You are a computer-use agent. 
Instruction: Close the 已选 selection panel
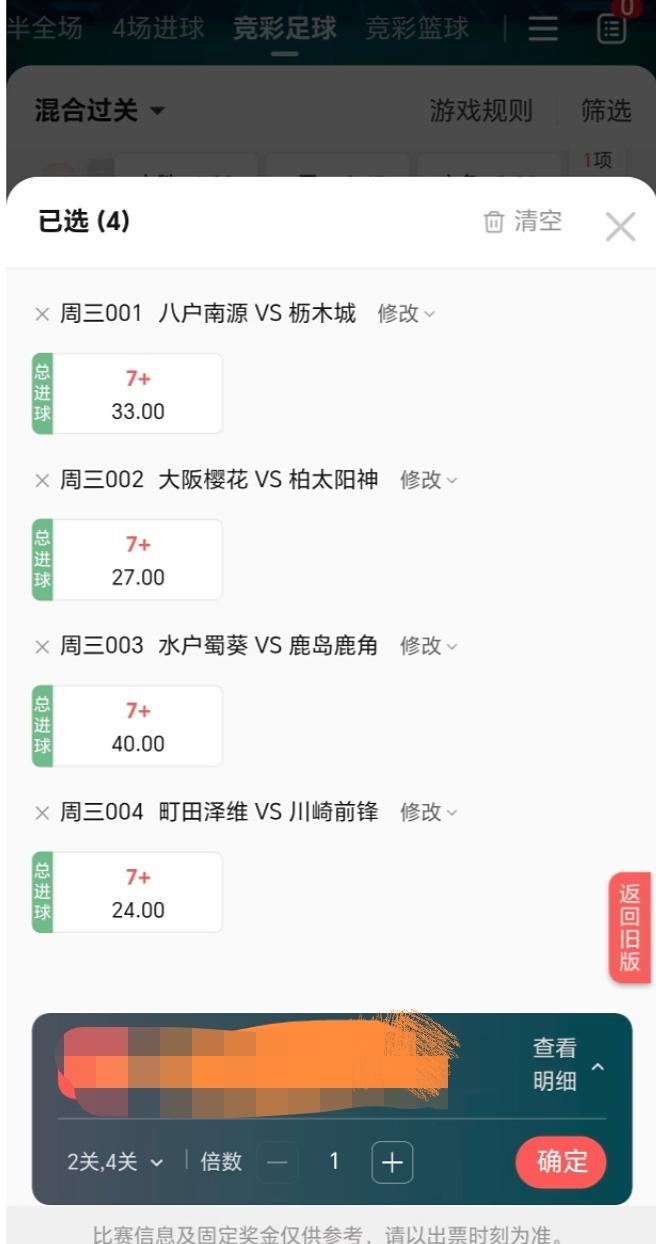(620, 227)
